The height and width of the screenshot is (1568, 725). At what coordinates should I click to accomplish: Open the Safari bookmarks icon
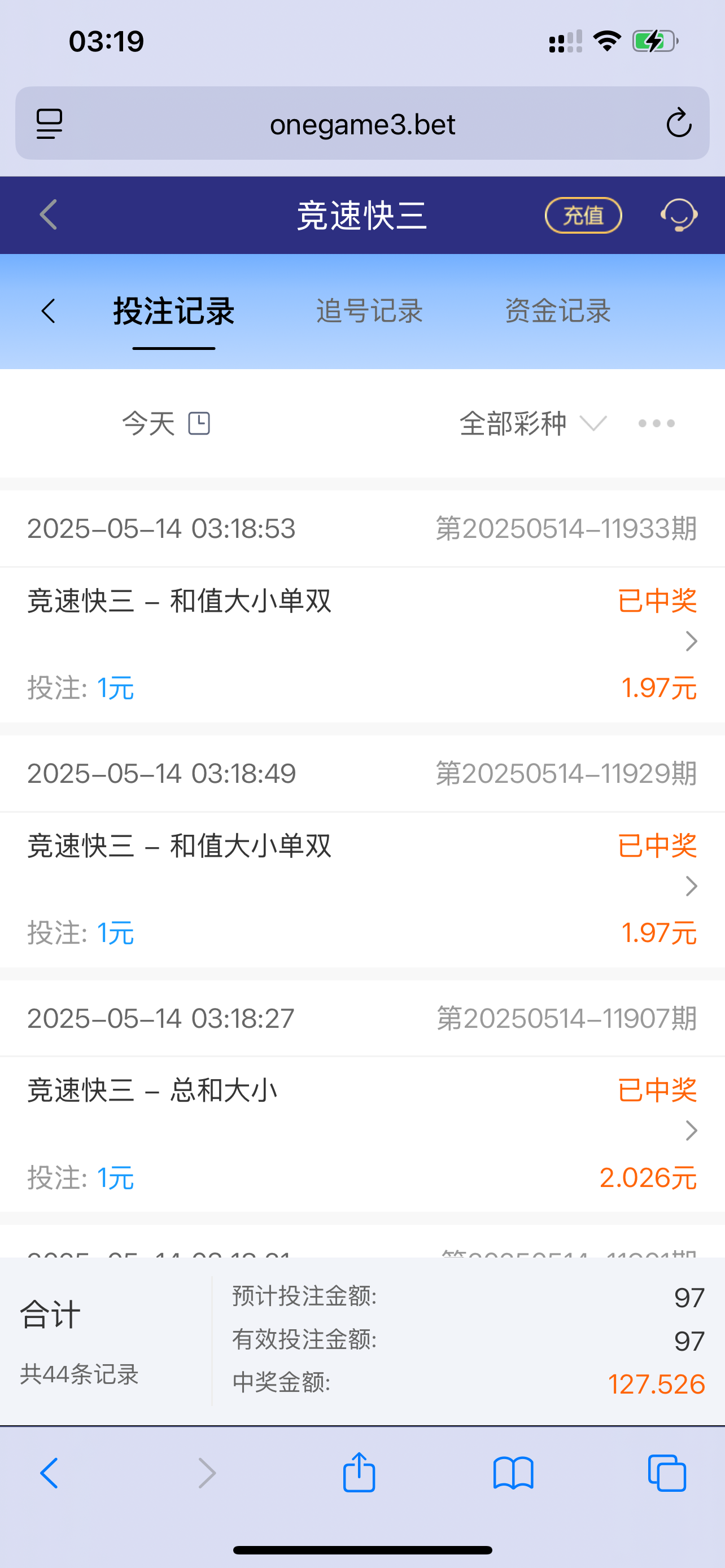click(513, 1473)
